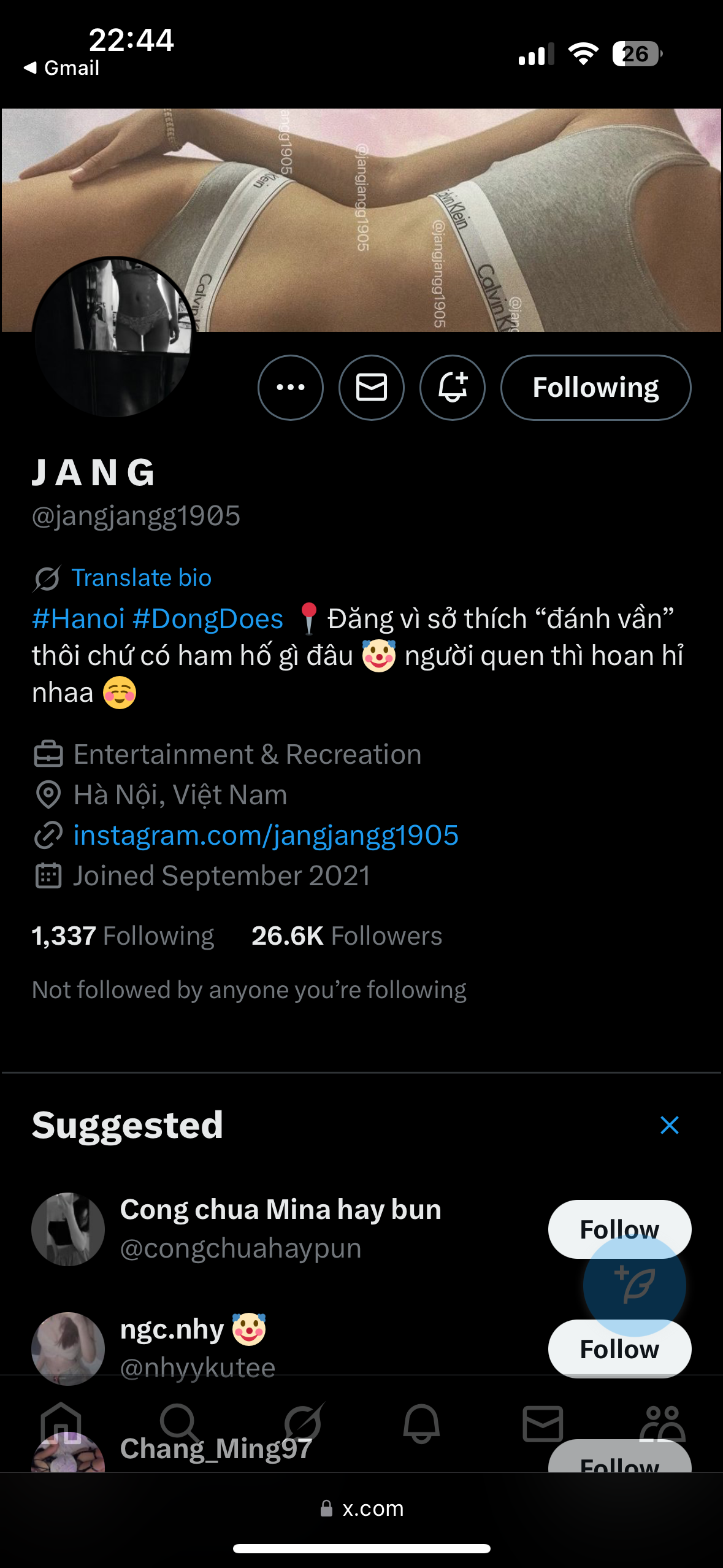The image size is (723, 1568).
Task: Open the instagram.com/jangjangg1905 link
Action: tap(266, 836)
